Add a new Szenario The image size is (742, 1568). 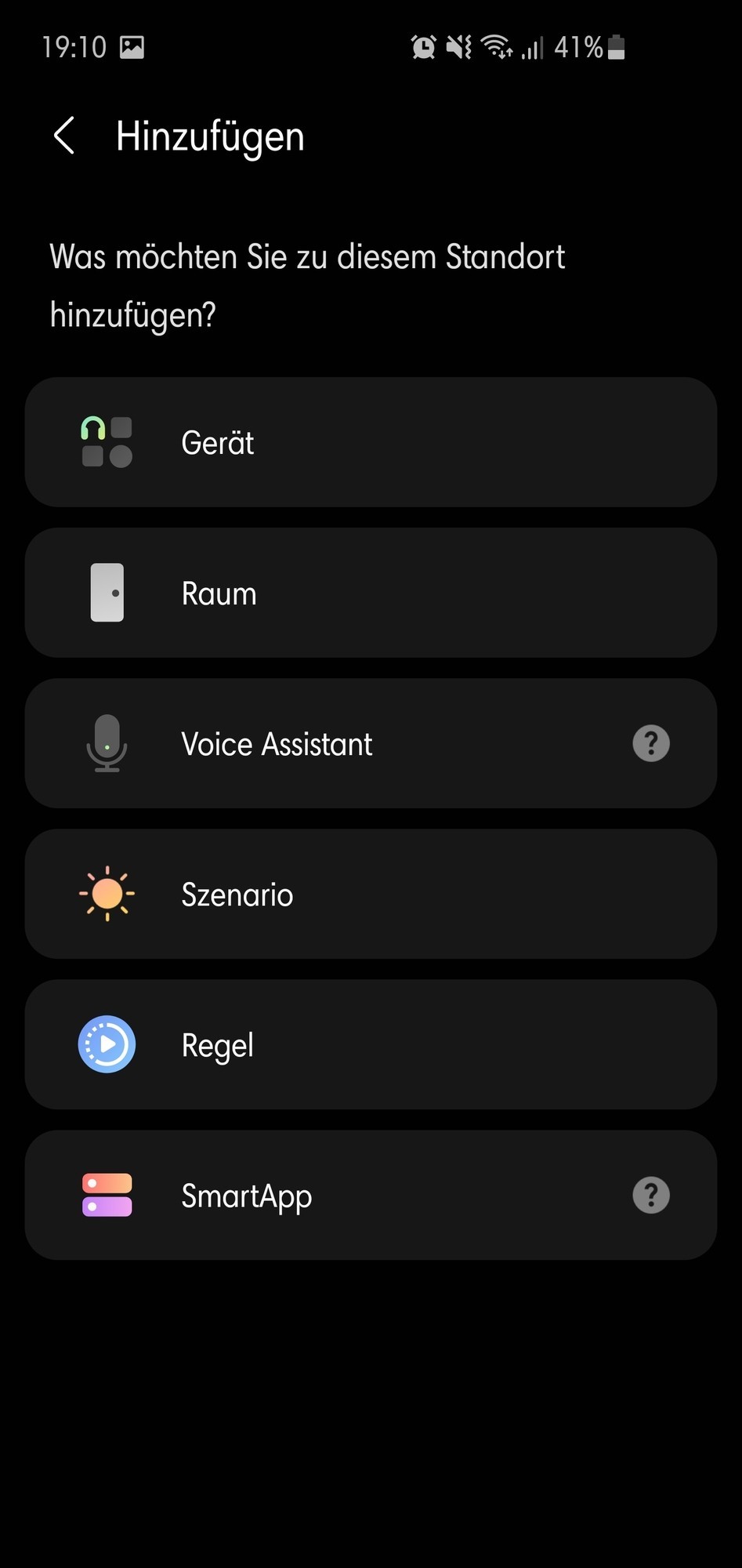click(x=371, y=895)
